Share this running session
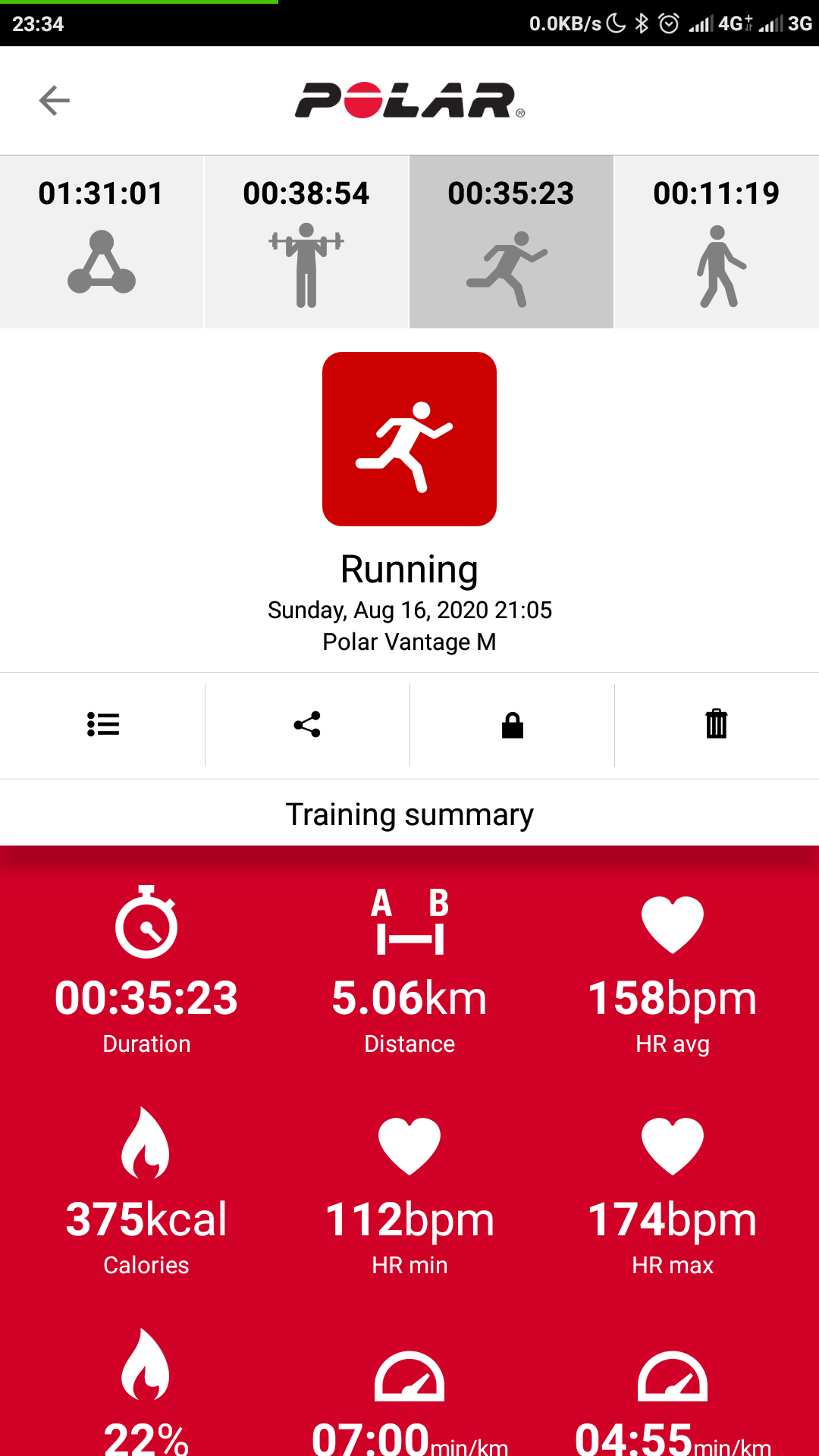Screen dimensions: 819x1456 [307, 724]
